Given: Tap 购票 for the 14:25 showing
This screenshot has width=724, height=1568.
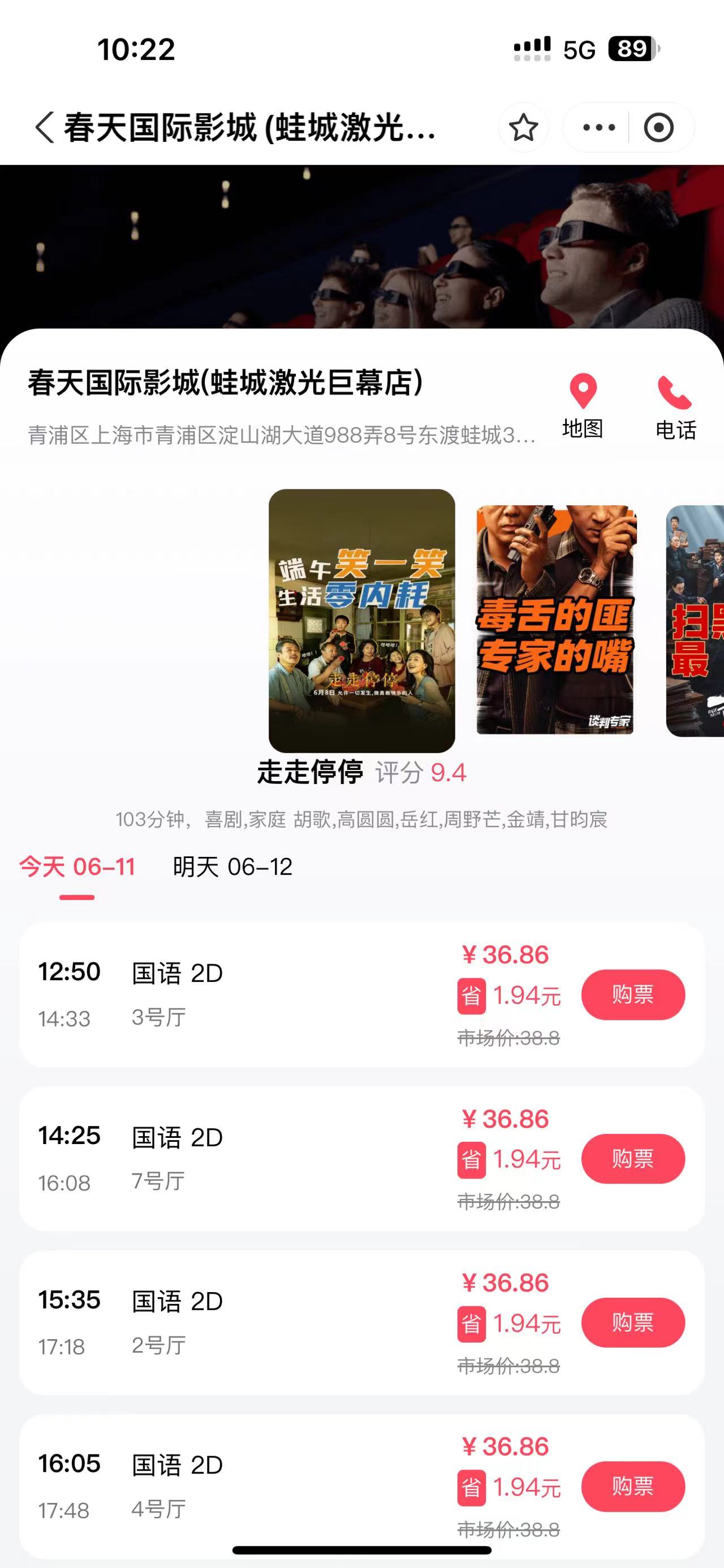Looking at the screenshot, I should pos(633,1159).
